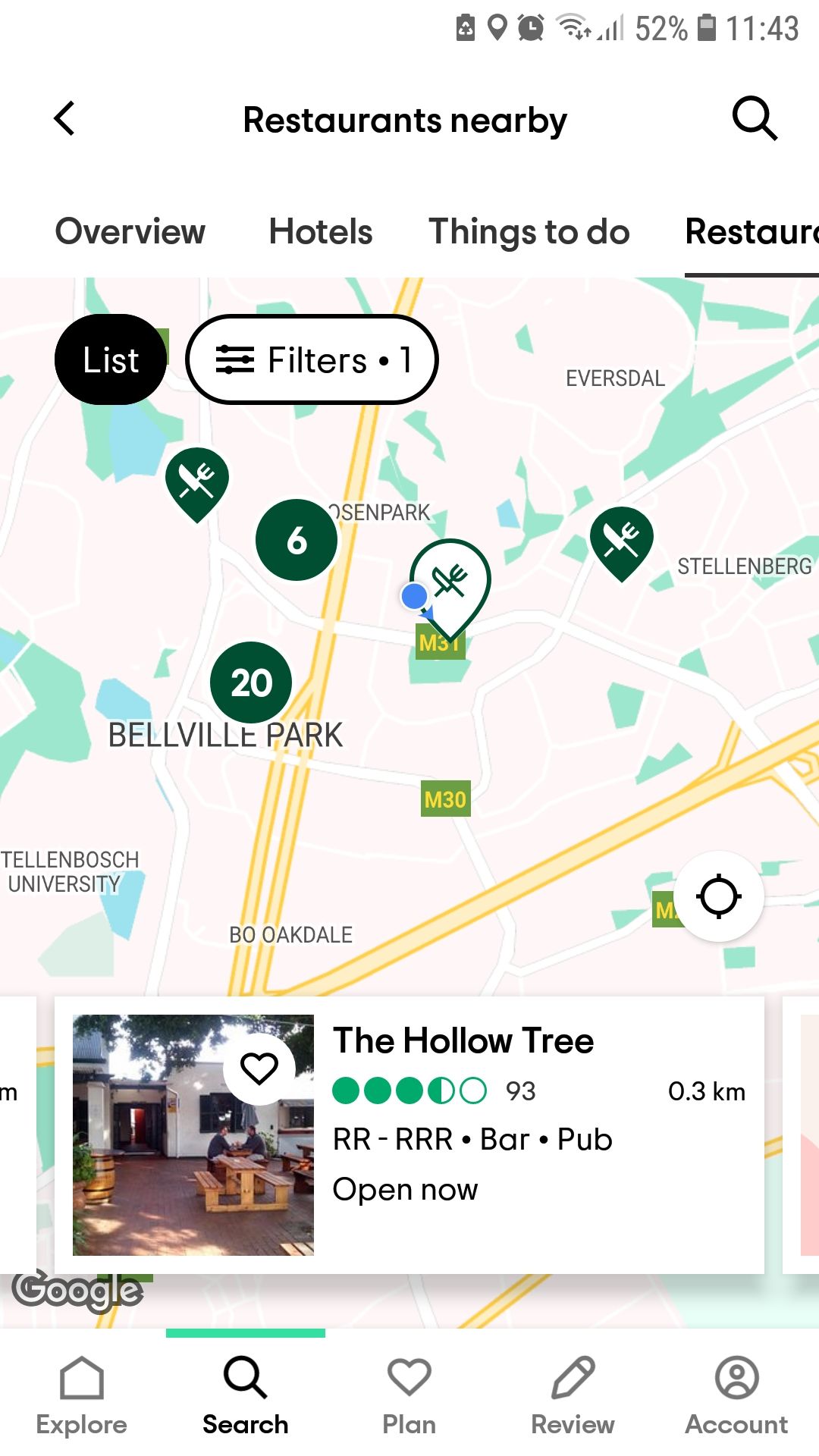Switch to the Things to do tab
Viewport: 819px width, 1456px height.
[x=529, y=231]
